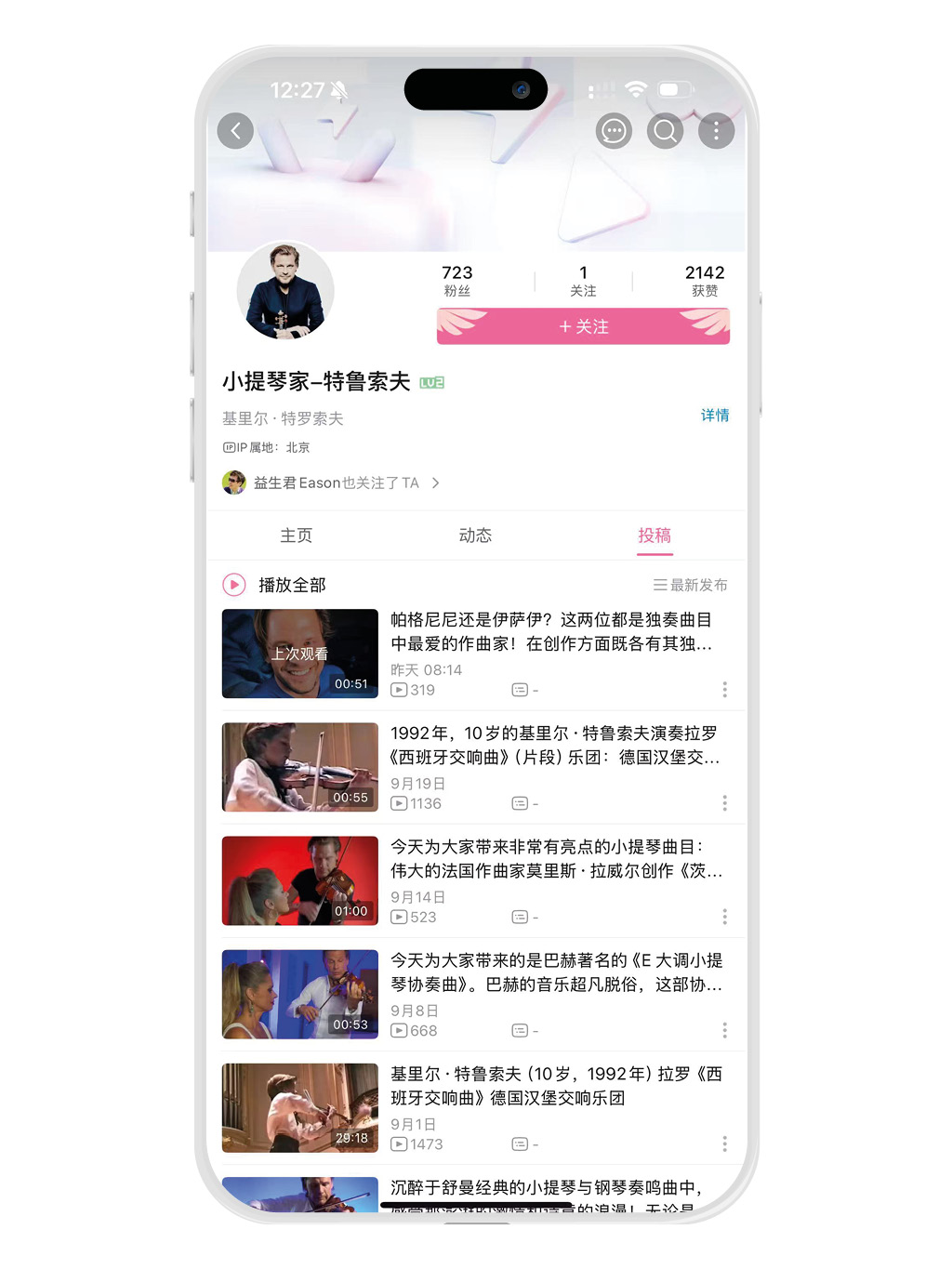Search within this user's profile

tap(665, 131)
